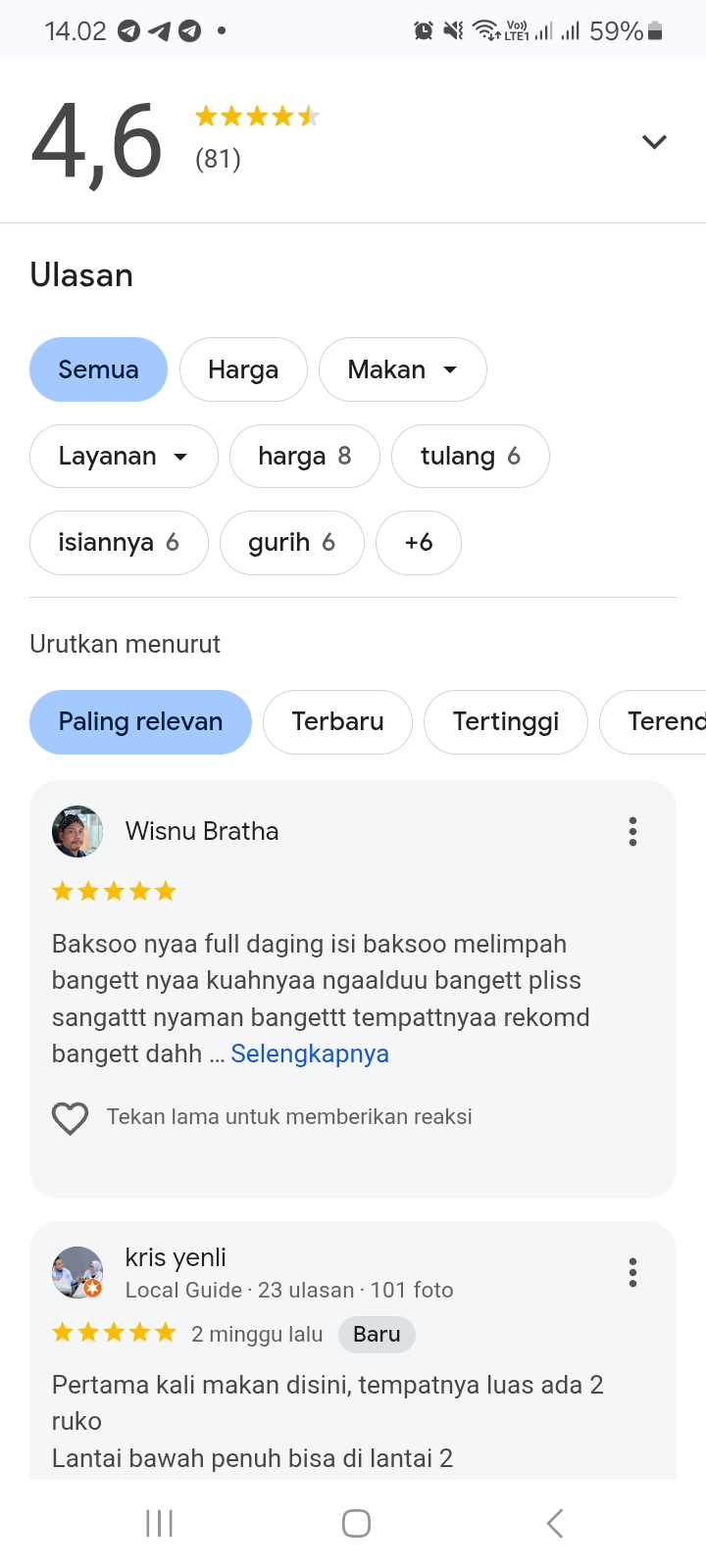The image size is (706, 1568).
Task: Expand the rating summary chevron
Action: [654, 142]
